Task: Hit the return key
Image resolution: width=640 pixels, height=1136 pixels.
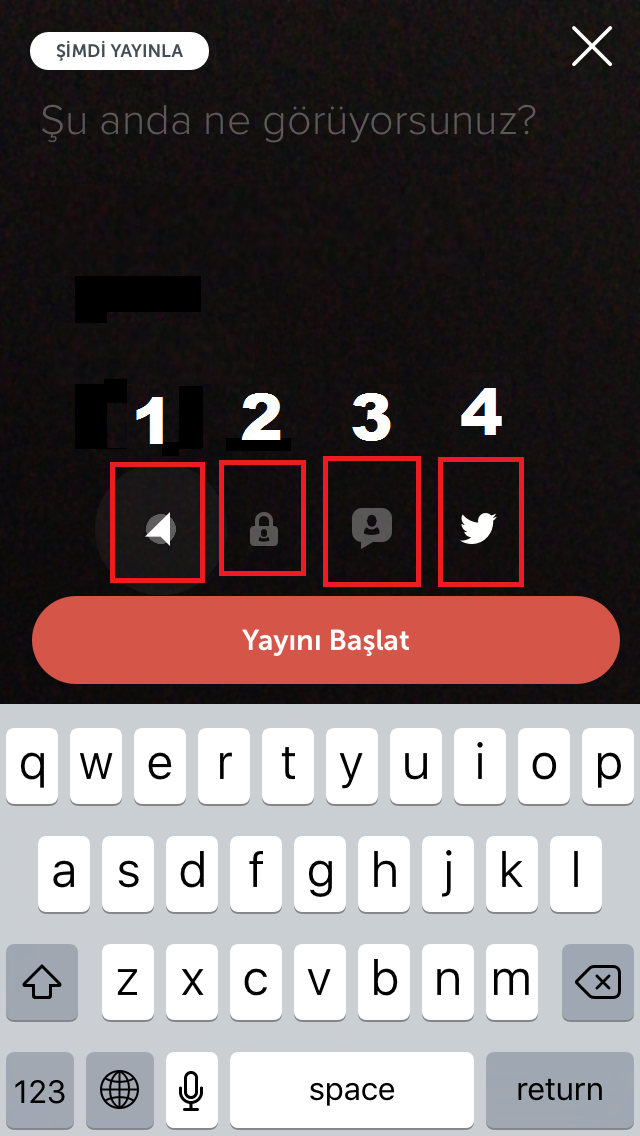Action: [559, 1090]
